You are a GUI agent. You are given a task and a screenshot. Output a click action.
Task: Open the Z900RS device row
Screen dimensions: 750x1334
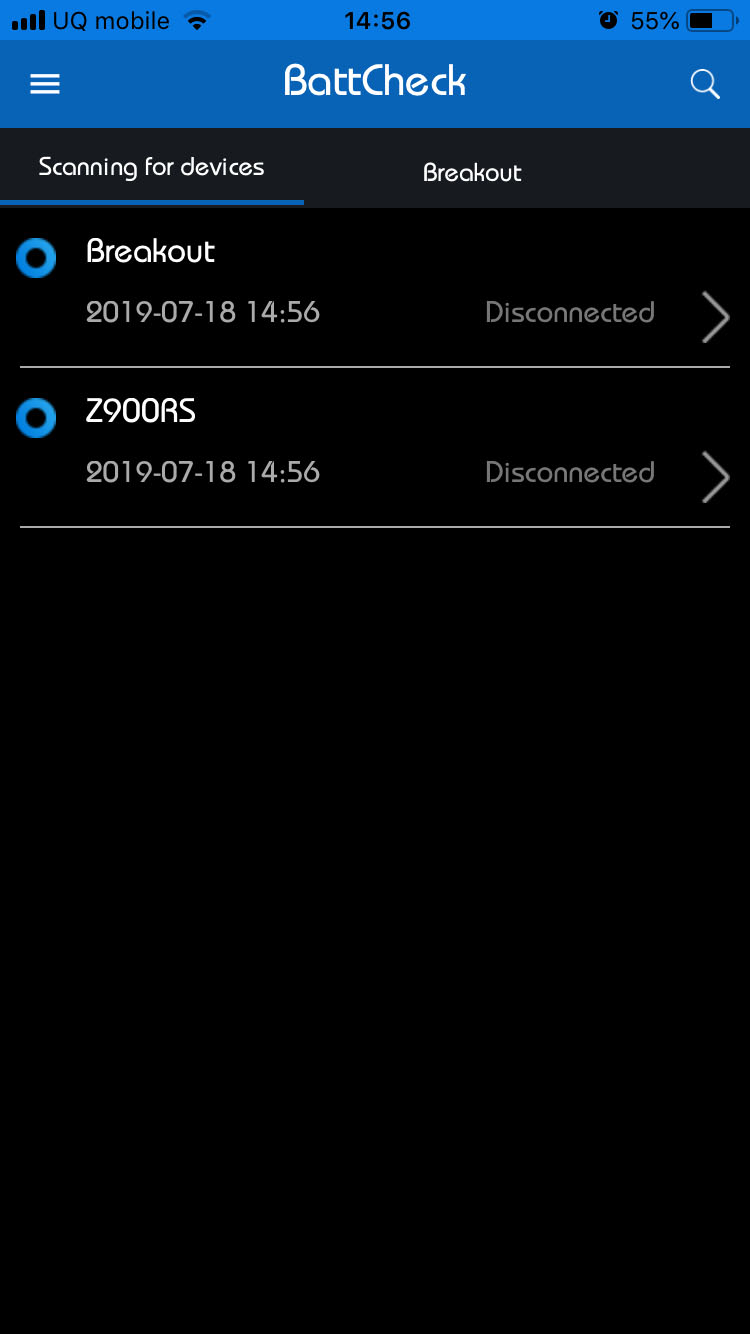[374, 446]
